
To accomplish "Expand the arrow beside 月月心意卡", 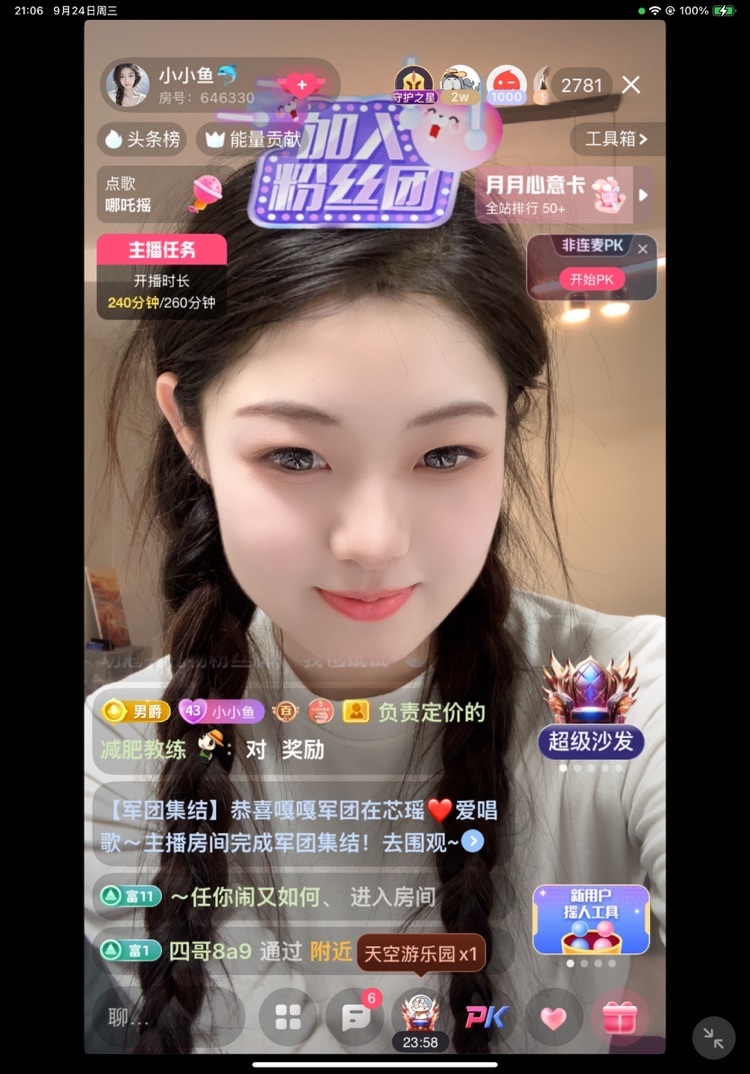I will click(644, 195).
